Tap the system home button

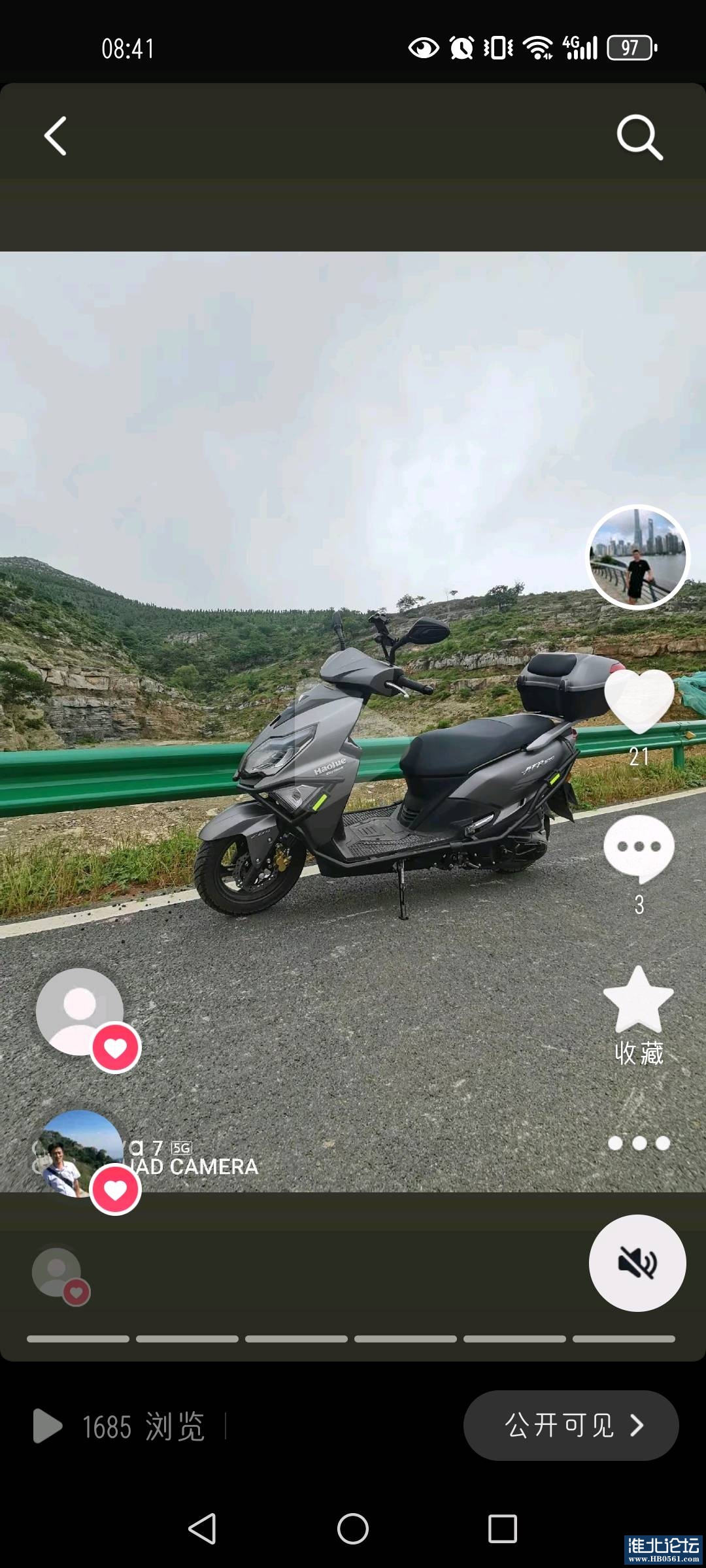353,1529
